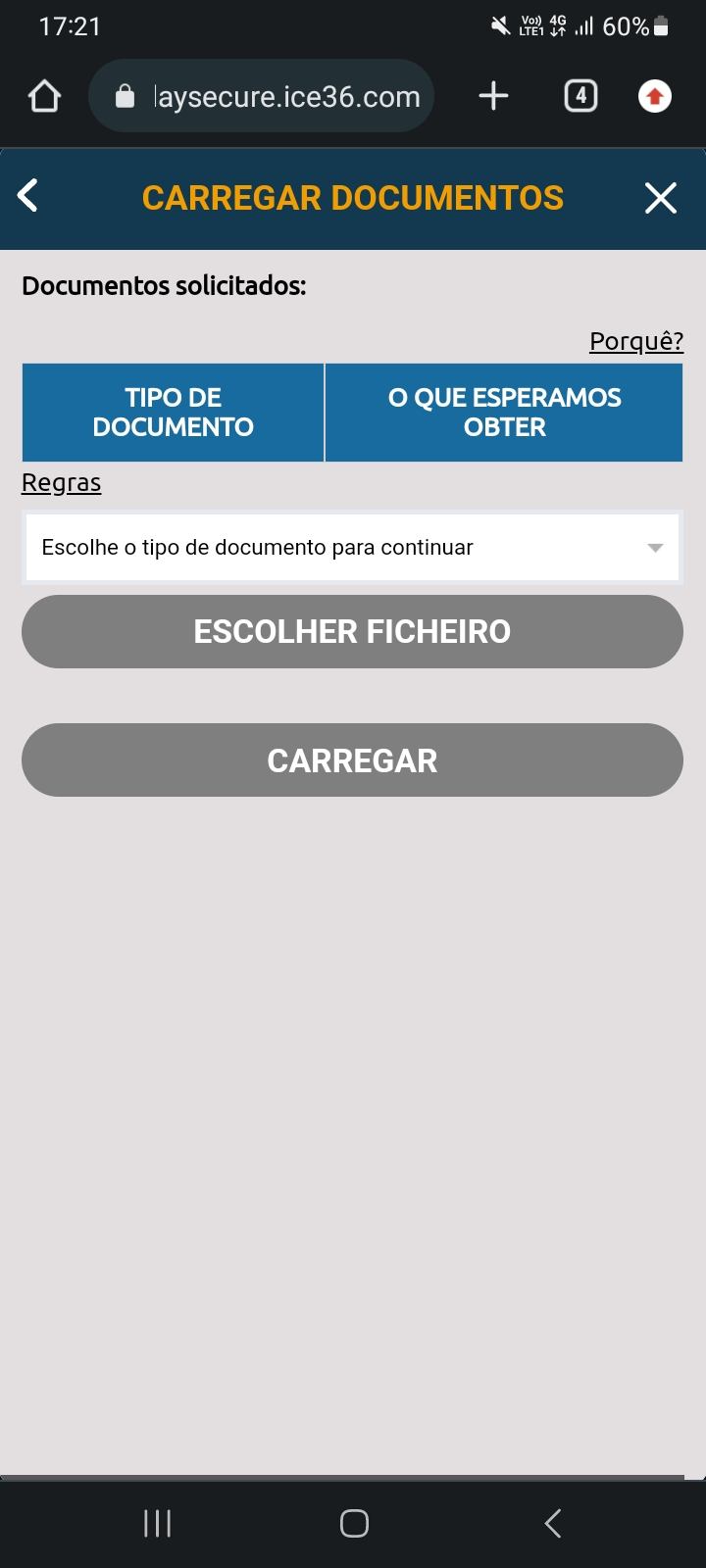Tap ESCOLHER FICHEIRO to pick a file
Image resolution: width=706 pixels, height=1568 pixels.
pyautogui.click(x=352, y=631)
